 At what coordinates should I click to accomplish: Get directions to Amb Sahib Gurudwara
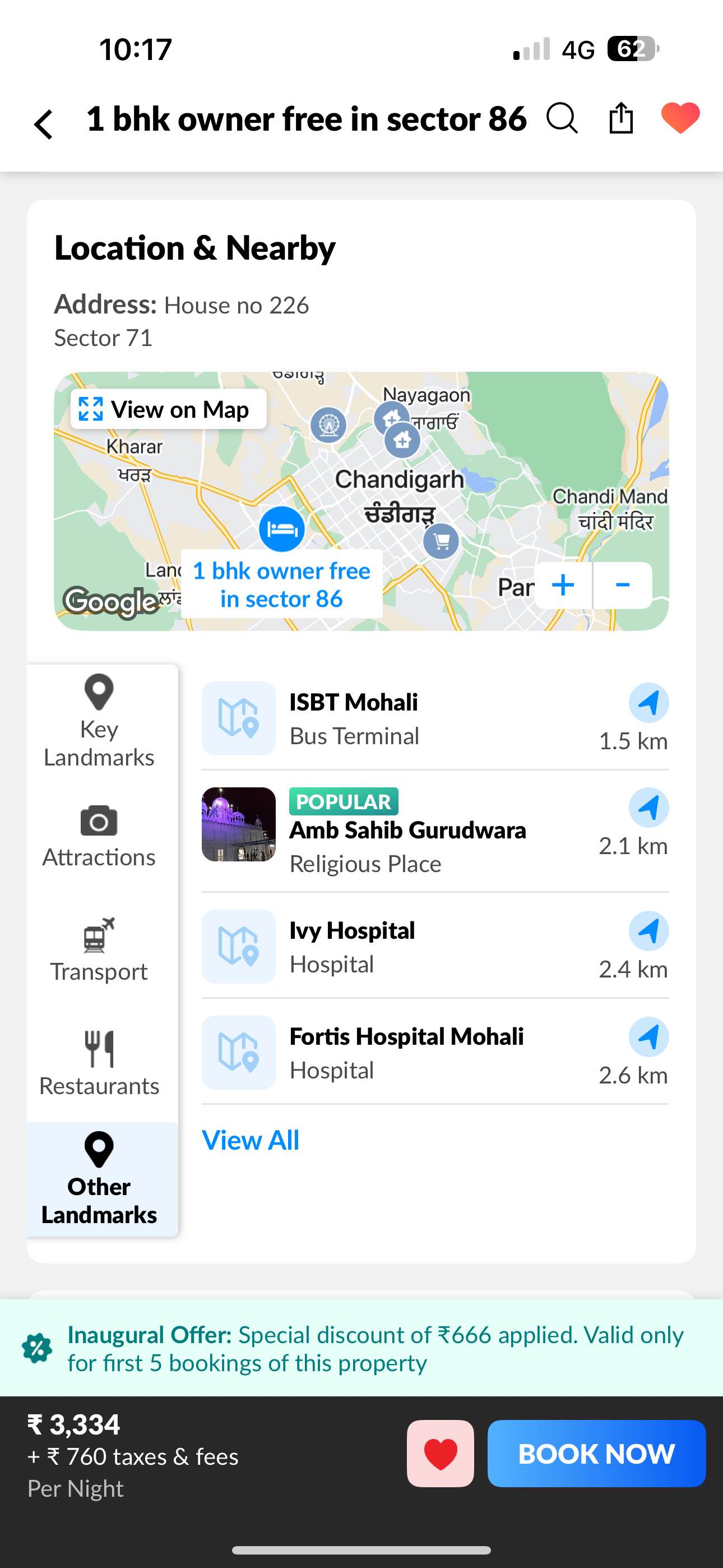point(648,808)
